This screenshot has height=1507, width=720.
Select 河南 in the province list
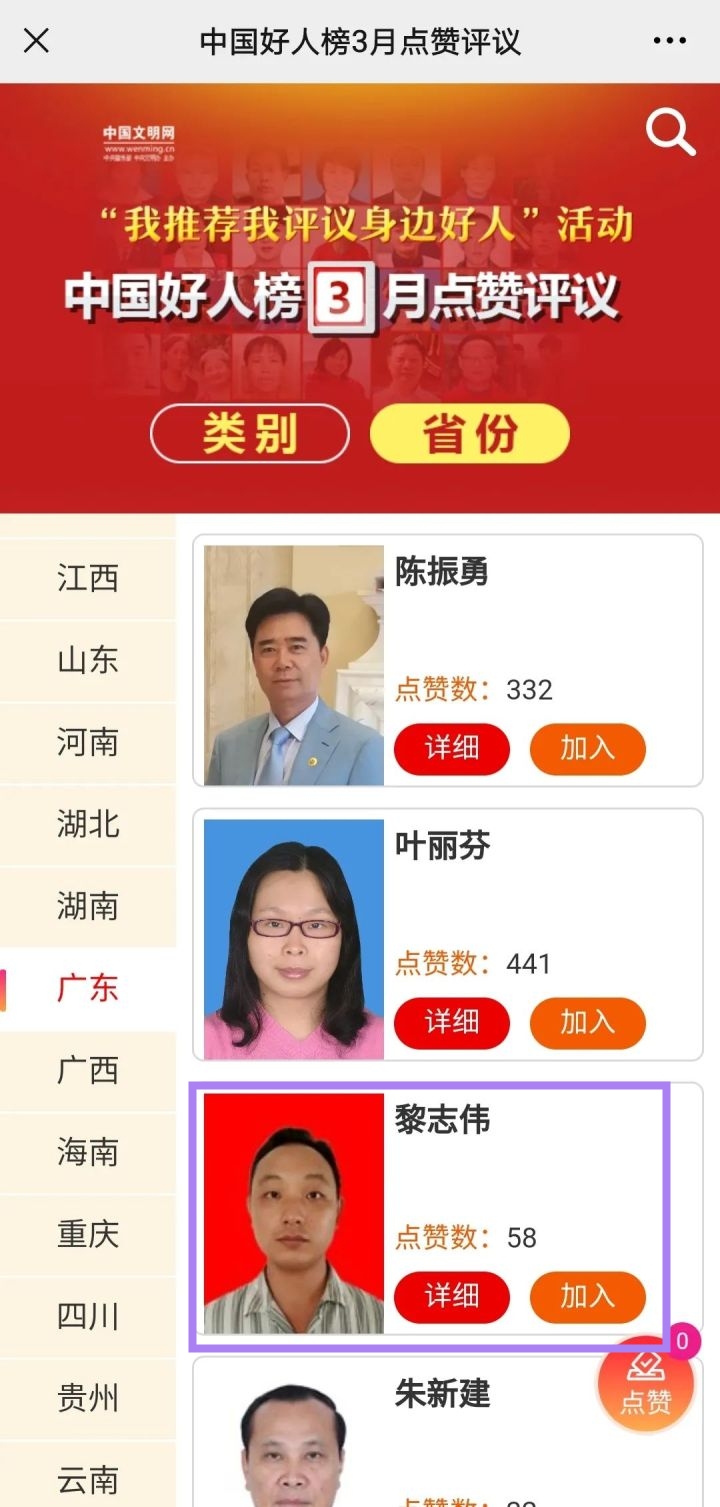[x=88, y=742]
